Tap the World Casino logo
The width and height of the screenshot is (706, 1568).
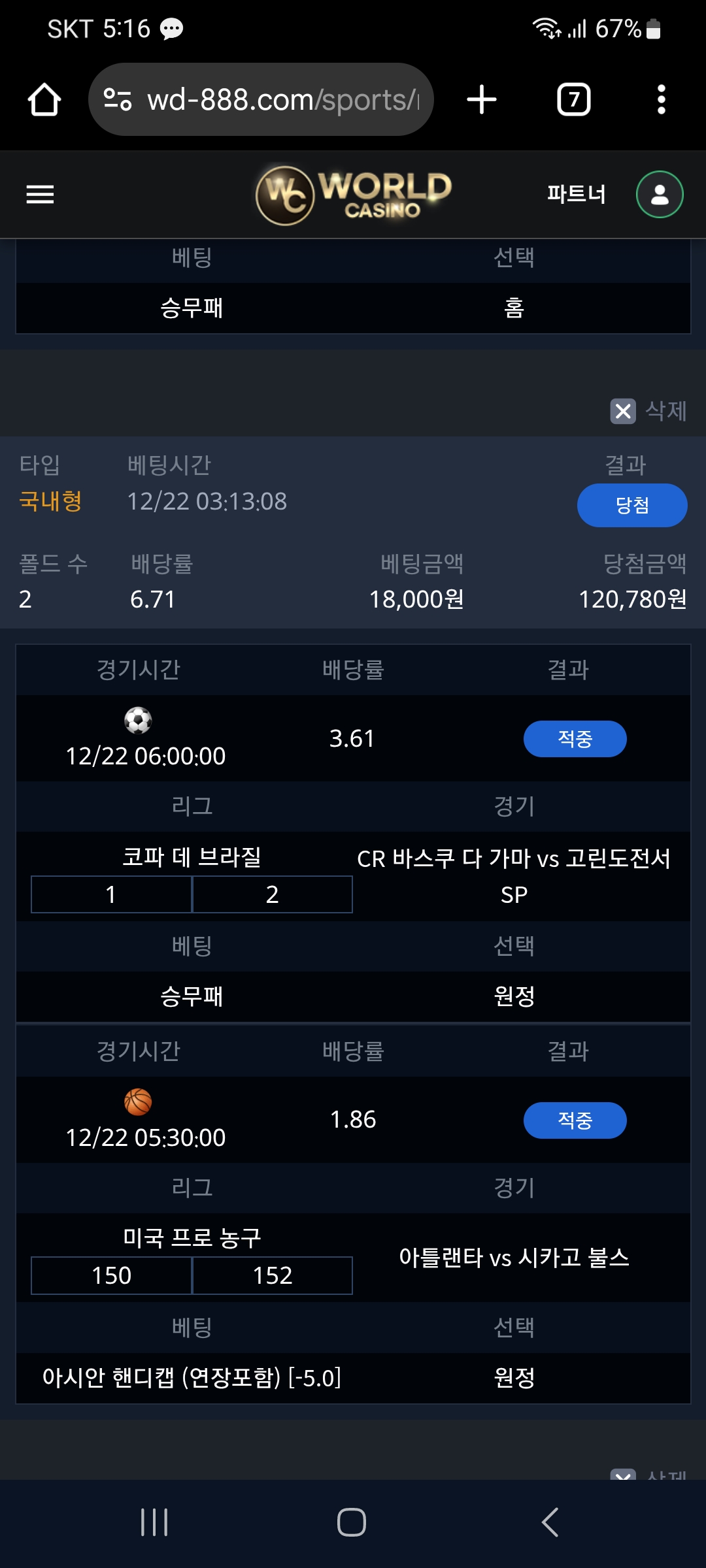(x=353, y=193)
